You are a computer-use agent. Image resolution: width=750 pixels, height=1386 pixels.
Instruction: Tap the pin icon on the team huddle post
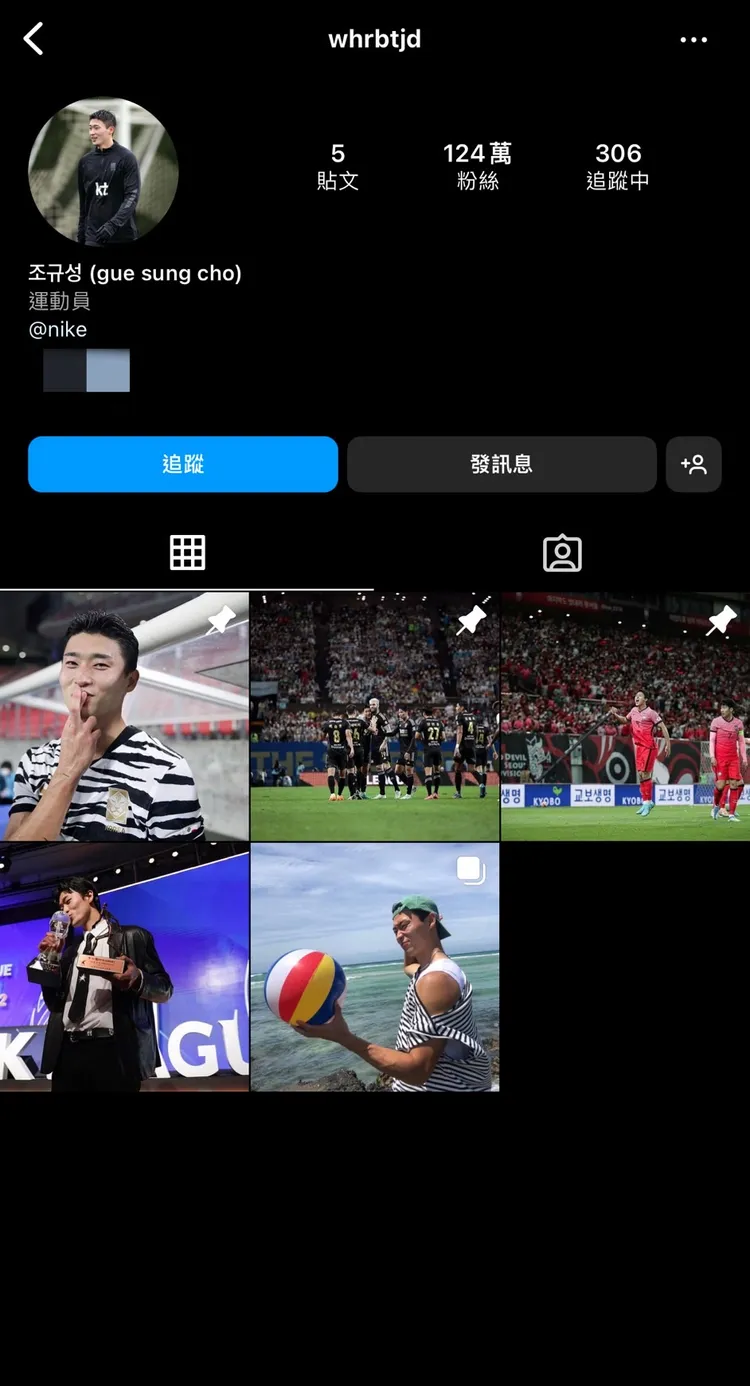coord(470,620)
